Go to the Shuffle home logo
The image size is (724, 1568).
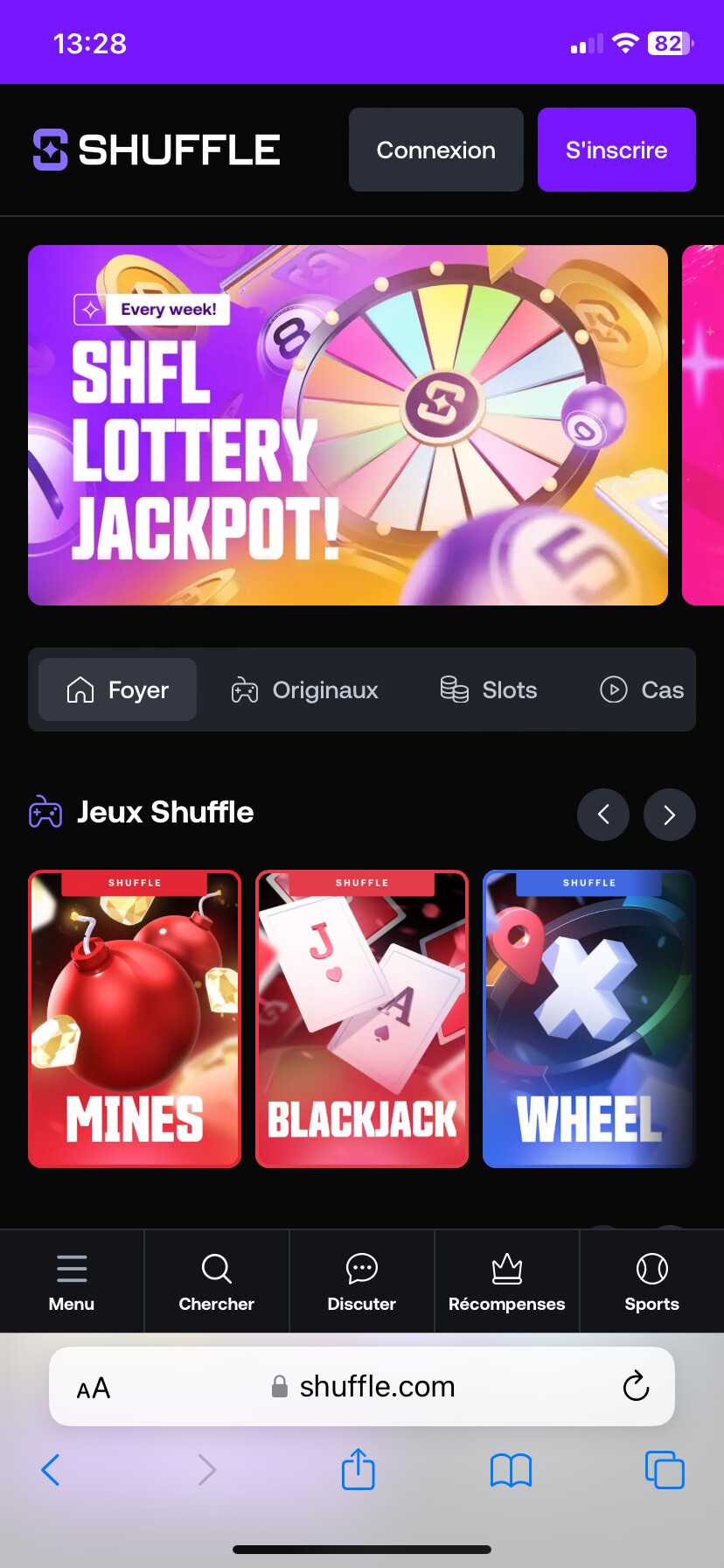pos(157,150)
